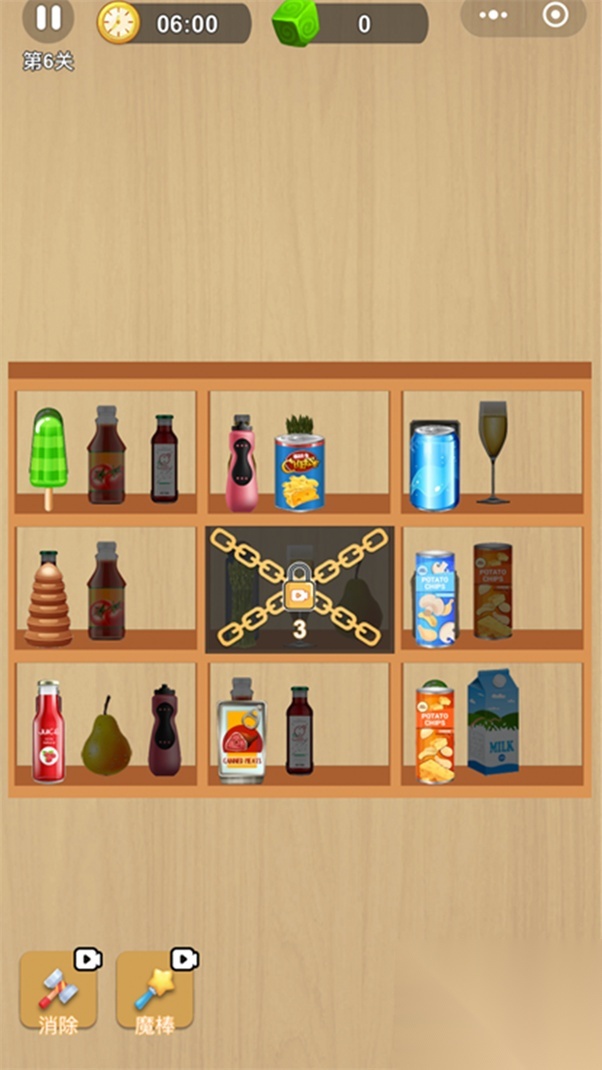Viewport: 602px width, 1070px height.
Task: Pick the wine glass
Action: (492, 452)
